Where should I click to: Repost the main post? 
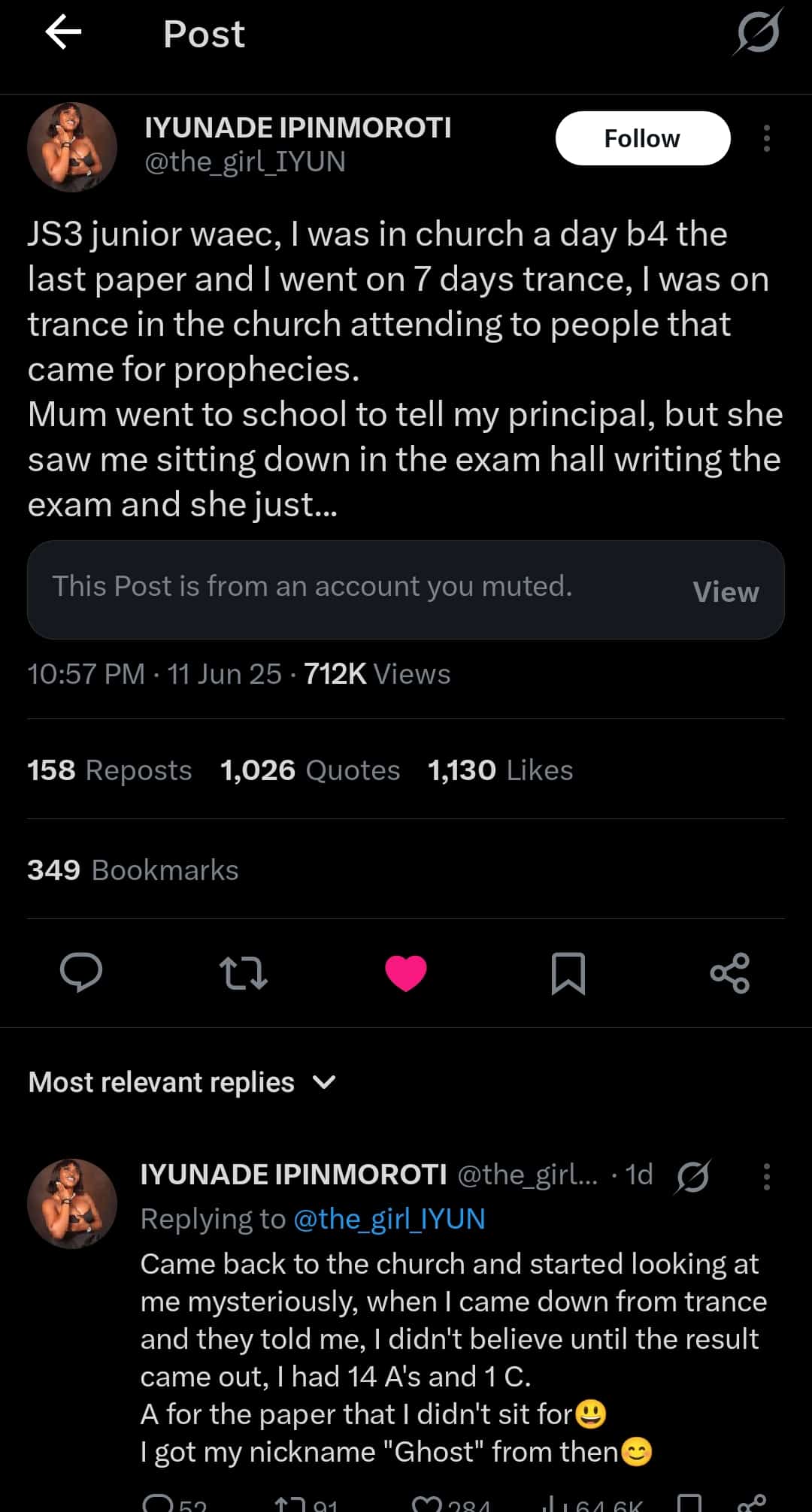pyautogui.click(x=244, y=973)
